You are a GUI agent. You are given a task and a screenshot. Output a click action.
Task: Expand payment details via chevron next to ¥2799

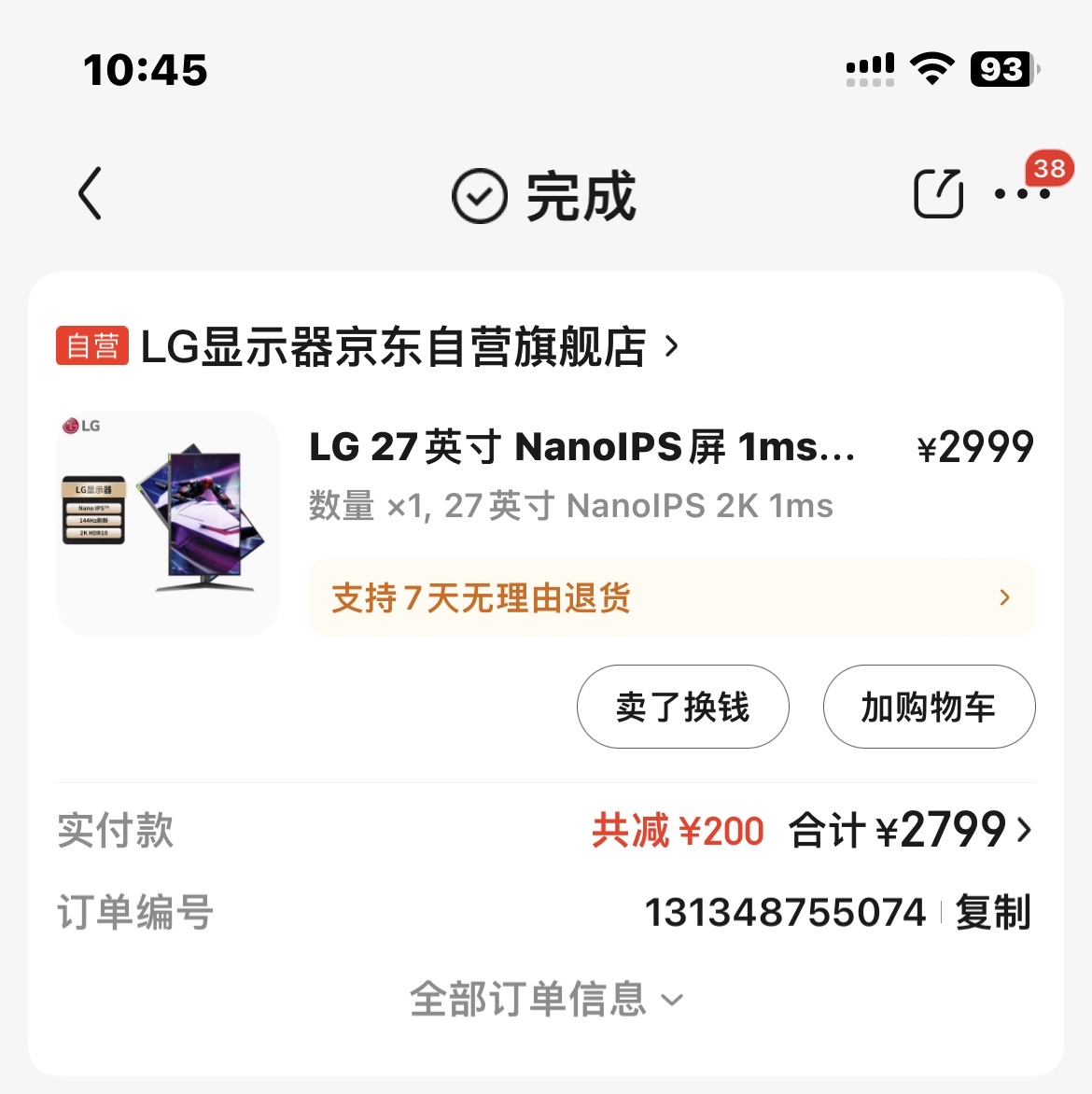click(1025, 829)
